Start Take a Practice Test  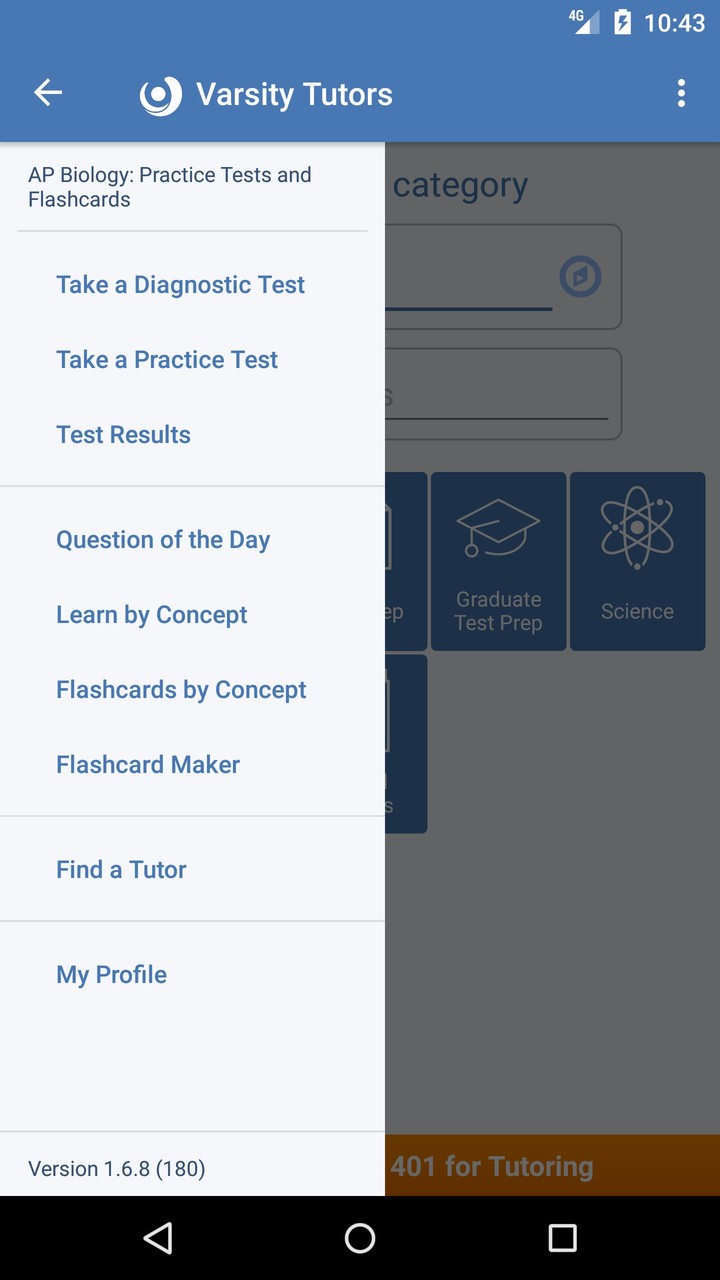coord(166,359)
